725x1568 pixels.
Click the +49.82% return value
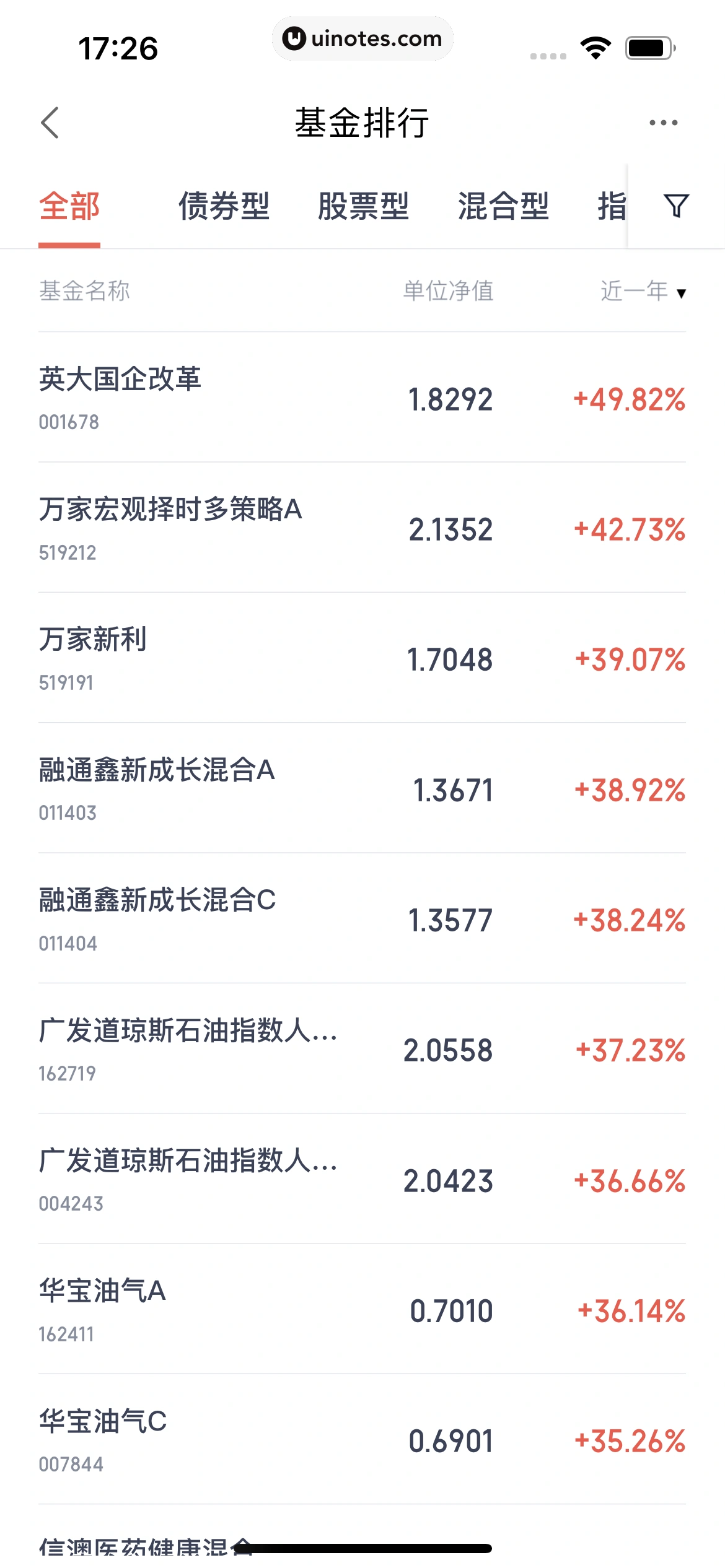(629, 400)
